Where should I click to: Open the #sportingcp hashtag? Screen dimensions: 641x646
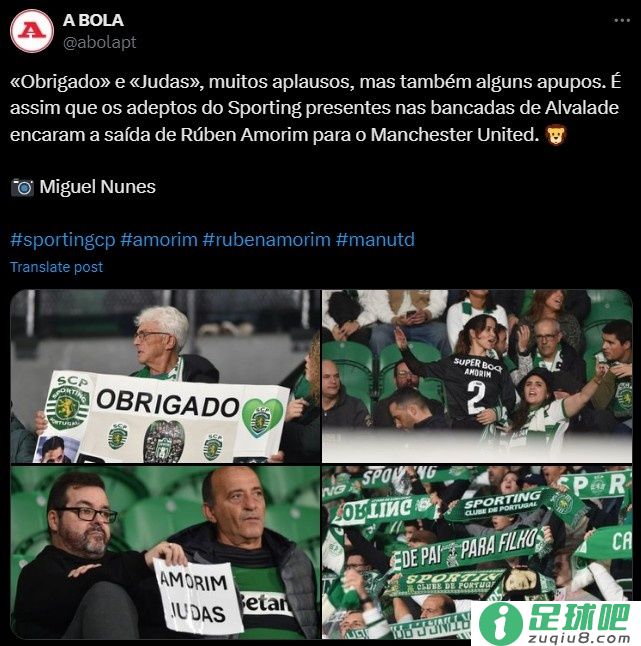pos(62,240)
